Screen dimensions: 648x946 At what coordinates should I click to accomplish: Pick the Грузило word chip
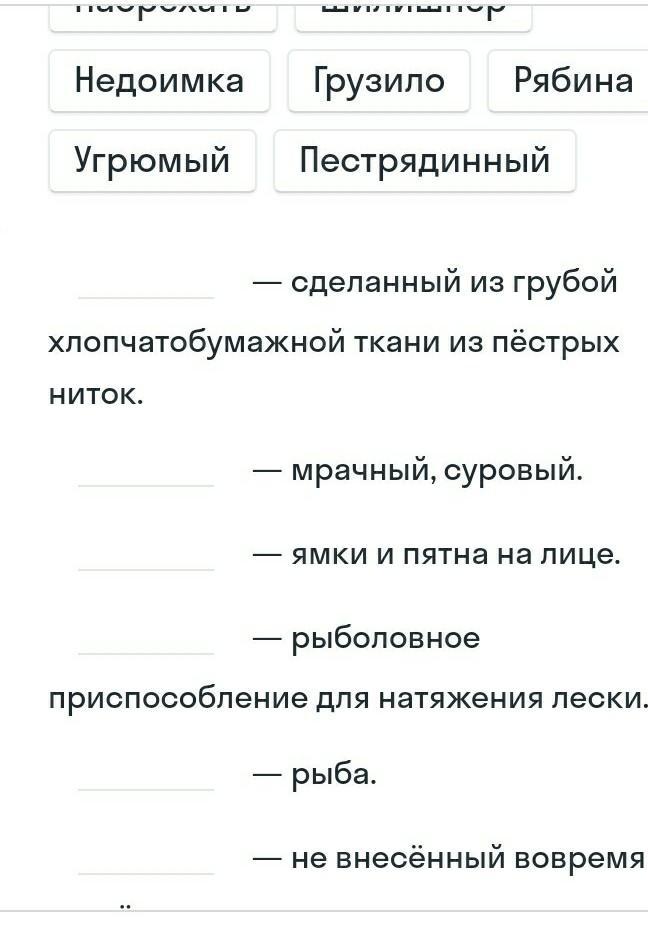click(378, 80)
